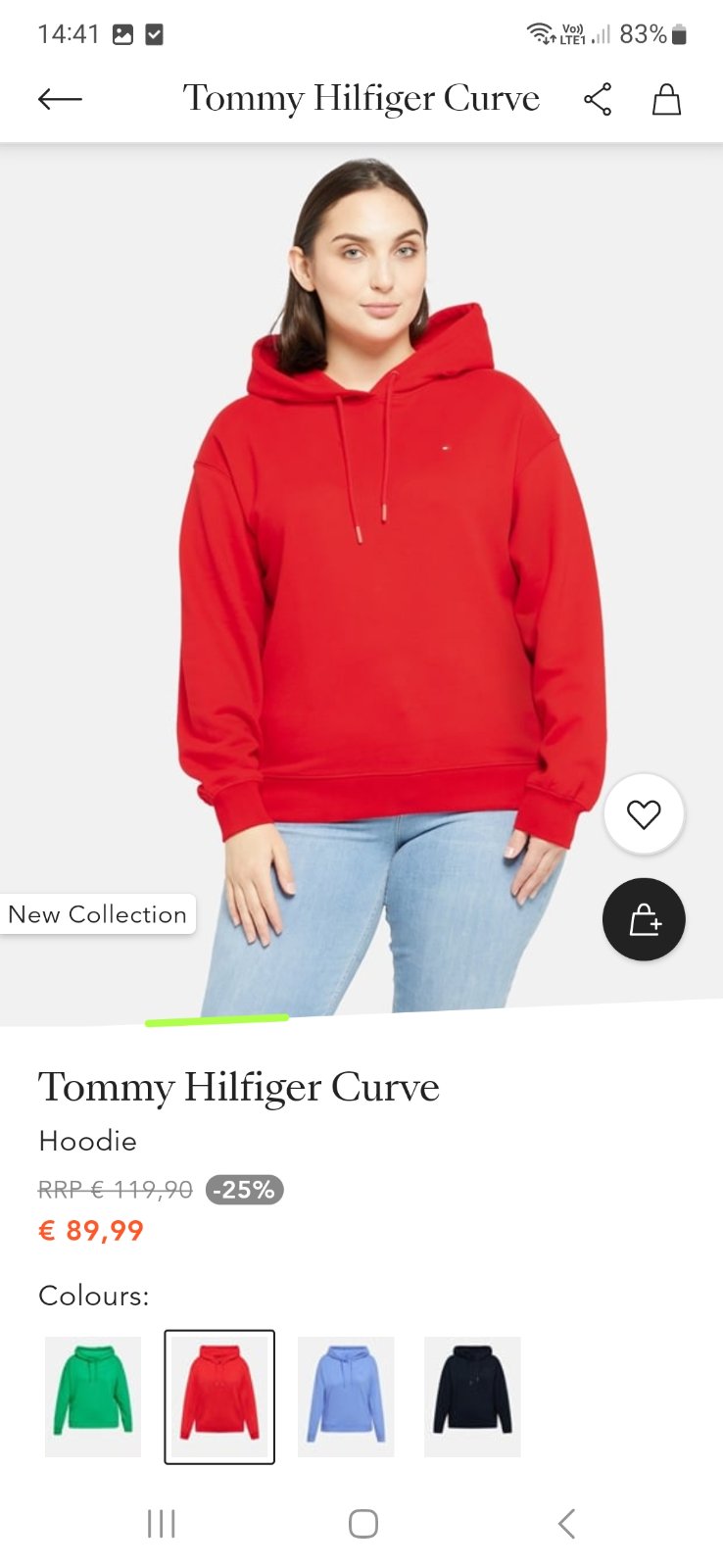Add the red hoodie to the bag
Image resolution: width=723 pixels, height=1568 pixels.
click(644, 919)
